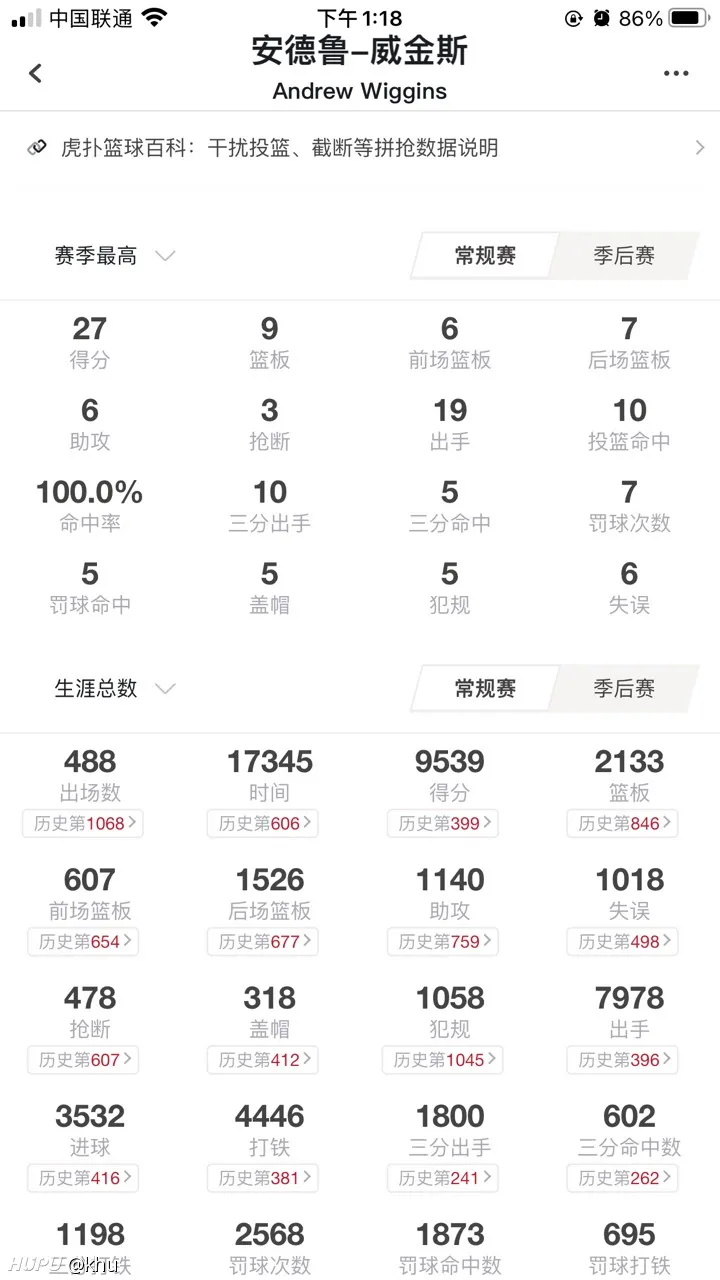This screenshot has width=720, height=1280.
Task: View 历史第241 ranking under 三分出手
Action: tap(443, 1178)
